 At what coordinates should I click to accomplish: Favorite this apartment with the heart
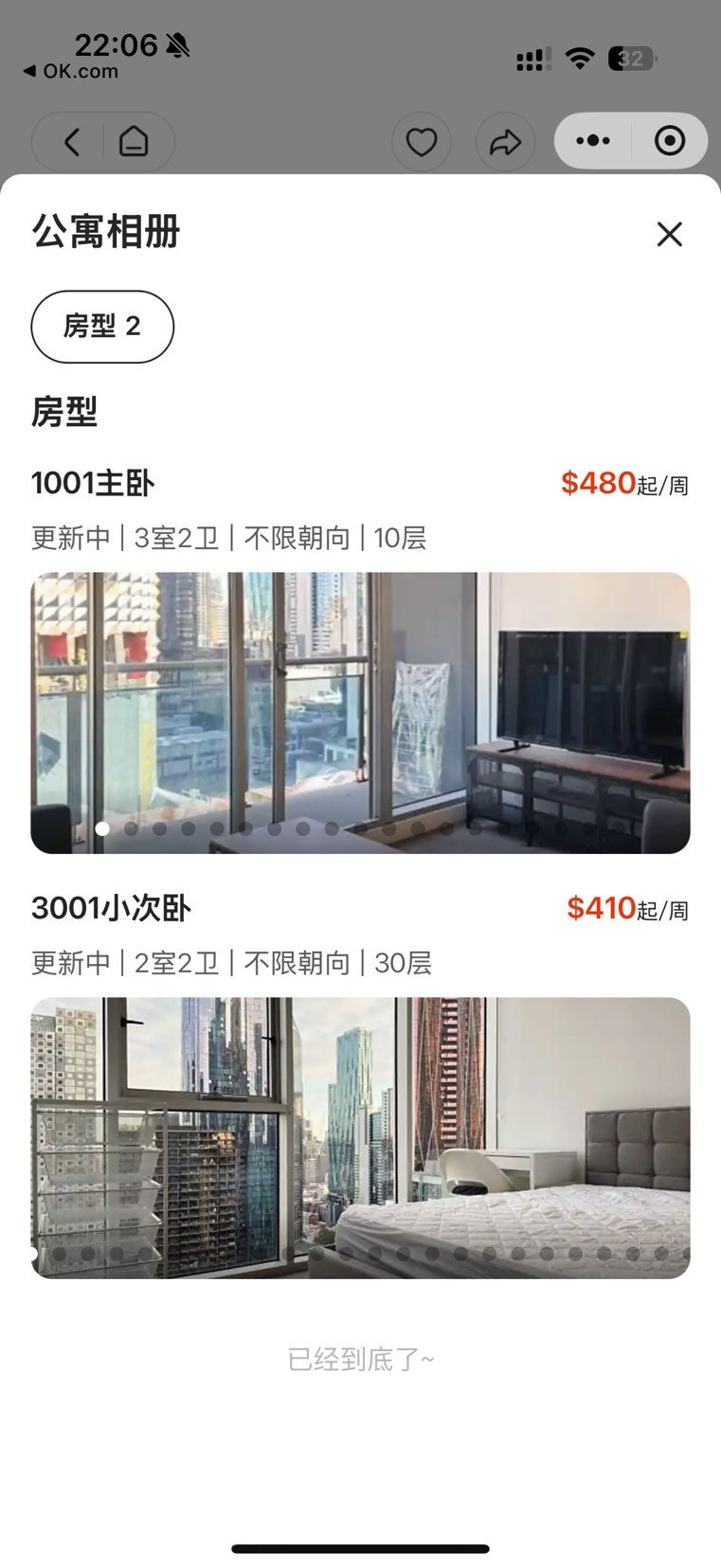[x=421, y=142]
